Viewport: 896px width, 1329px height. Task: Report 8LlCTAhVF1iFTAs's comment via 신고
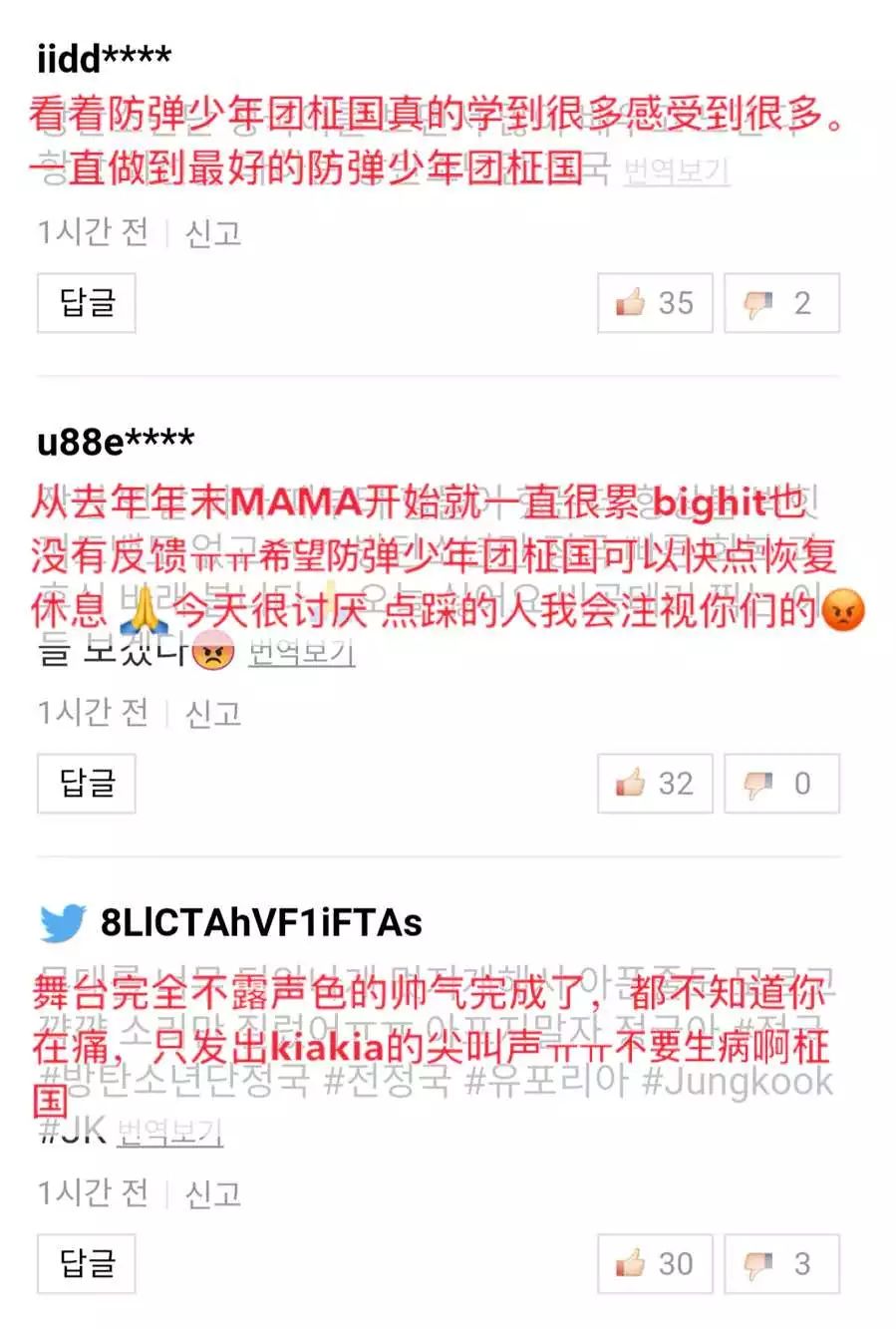click(213, 1192)
